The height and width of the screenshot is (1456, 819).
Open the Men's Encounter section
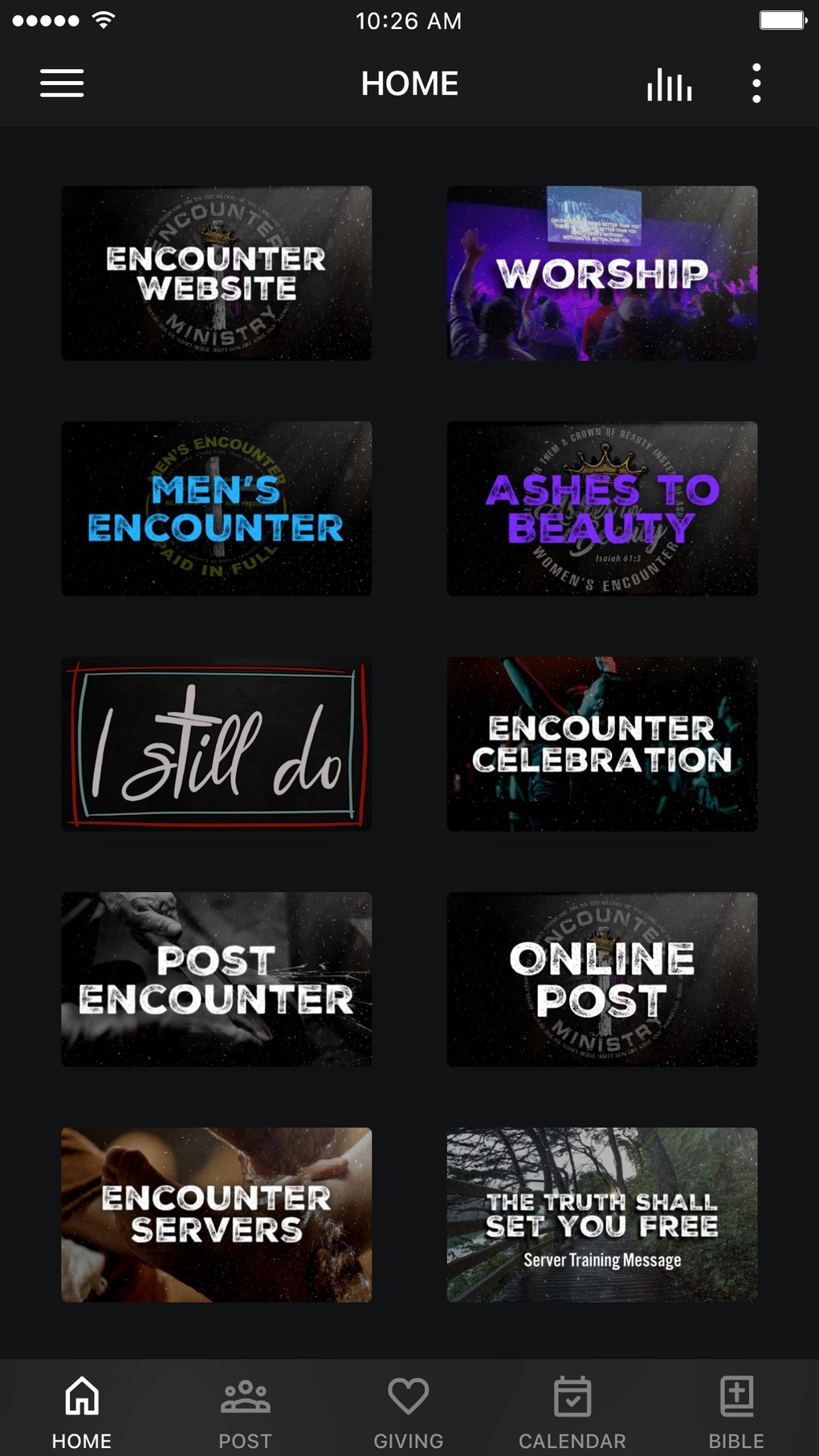pyautogui.click(x=216, y=508)
